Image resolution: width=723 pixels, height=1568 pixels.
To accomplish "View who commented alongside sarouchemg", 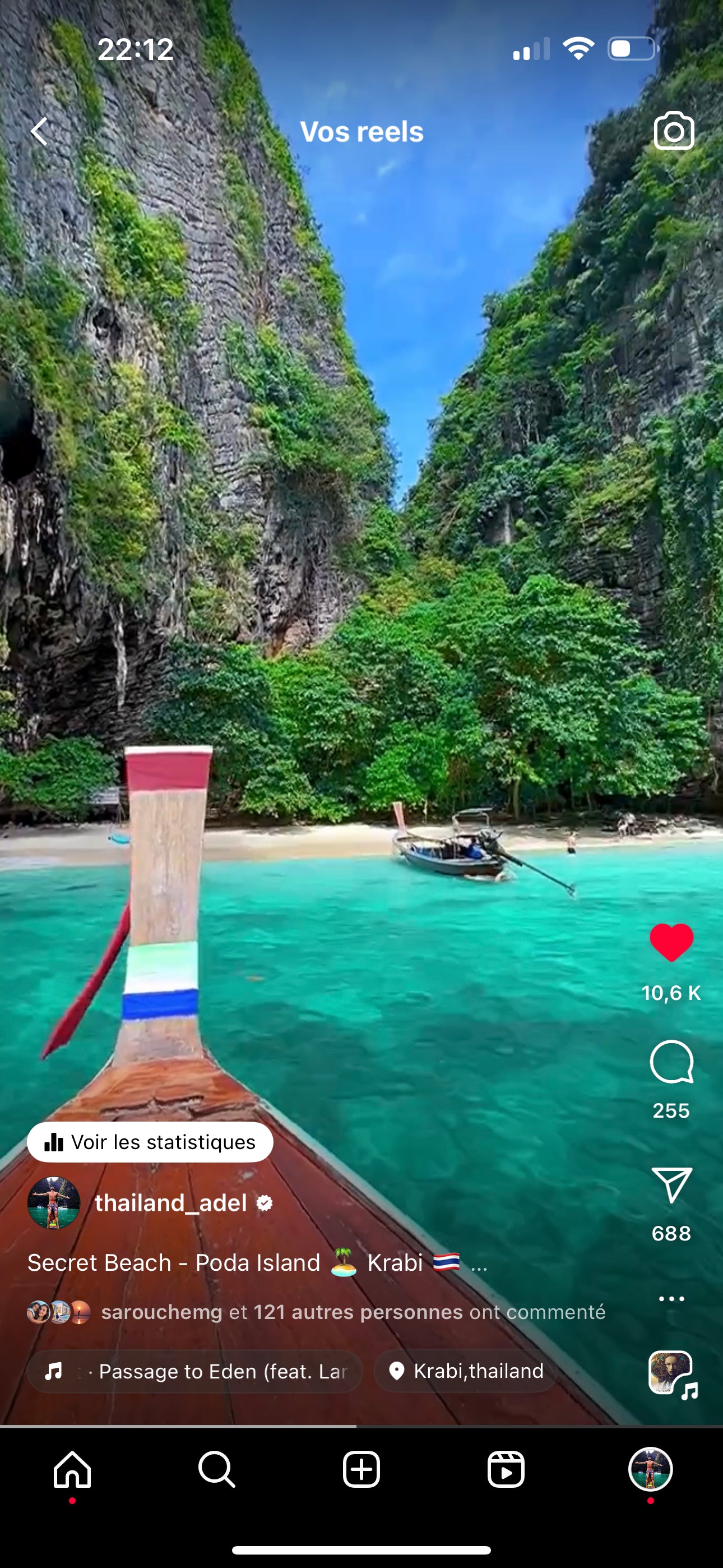I will tap(353, 1312).
